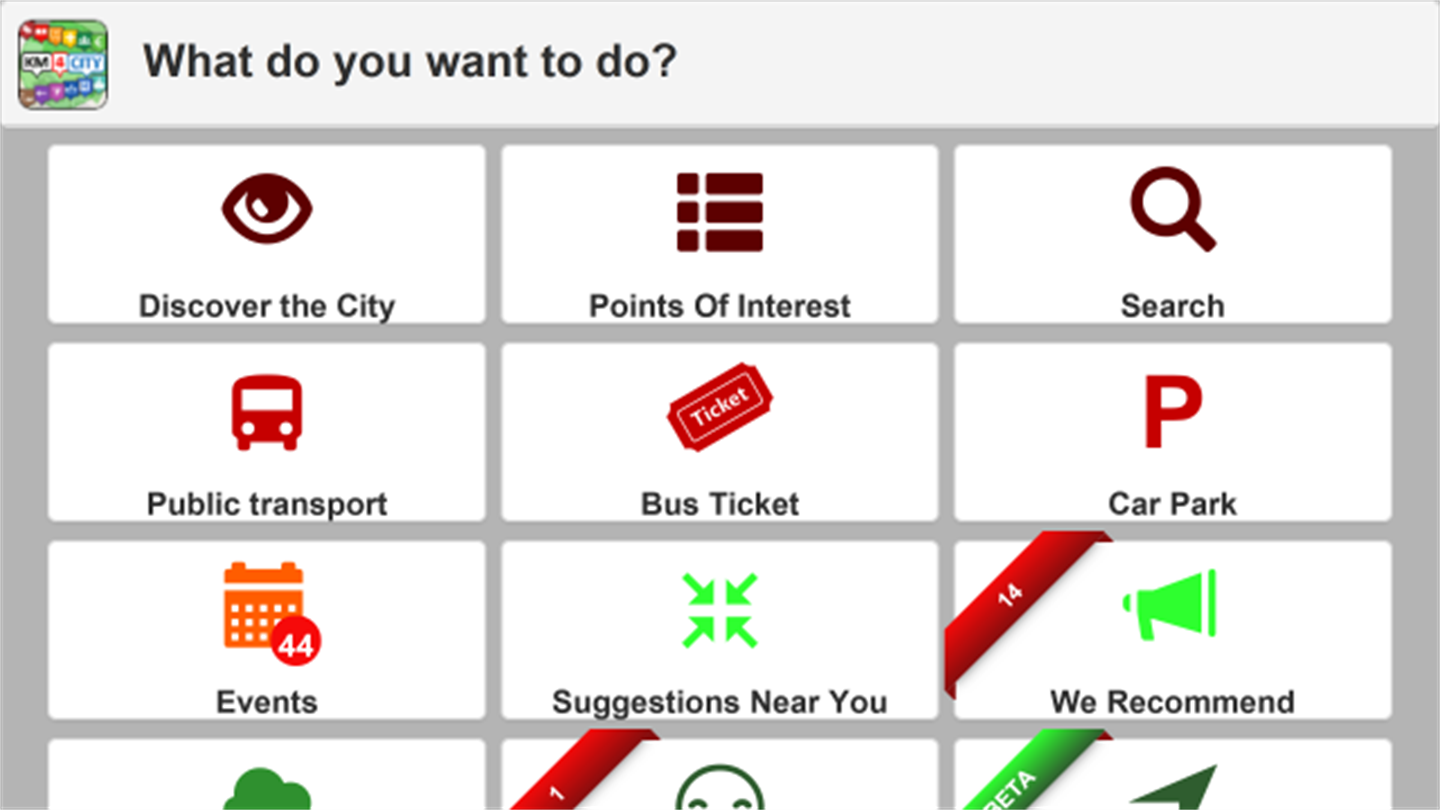Open Points Of Interest
Viewport: 1440px width, 810px height.
click(x=720, y=235)
